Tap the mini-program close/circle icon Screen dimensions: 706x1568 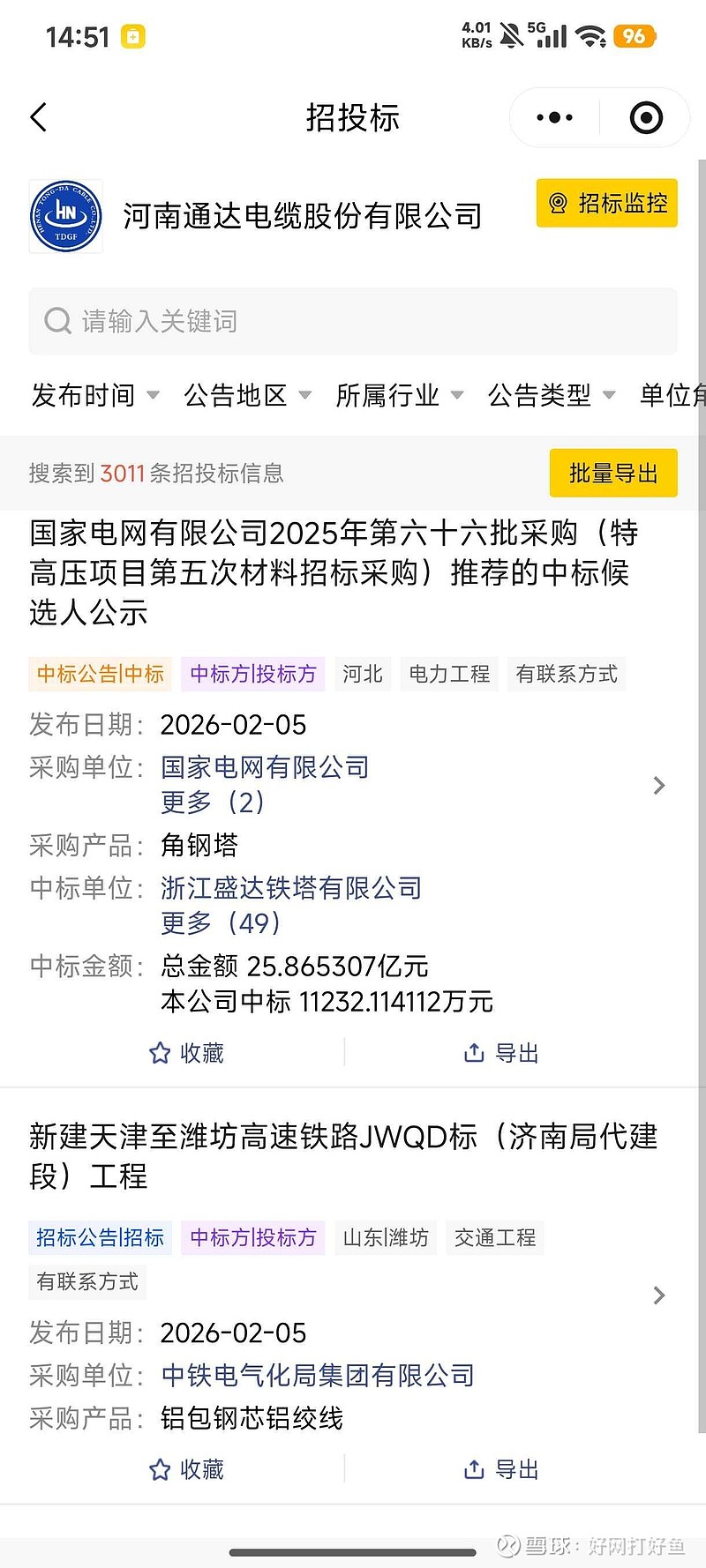pyautogui.click(x=646, y=116)
